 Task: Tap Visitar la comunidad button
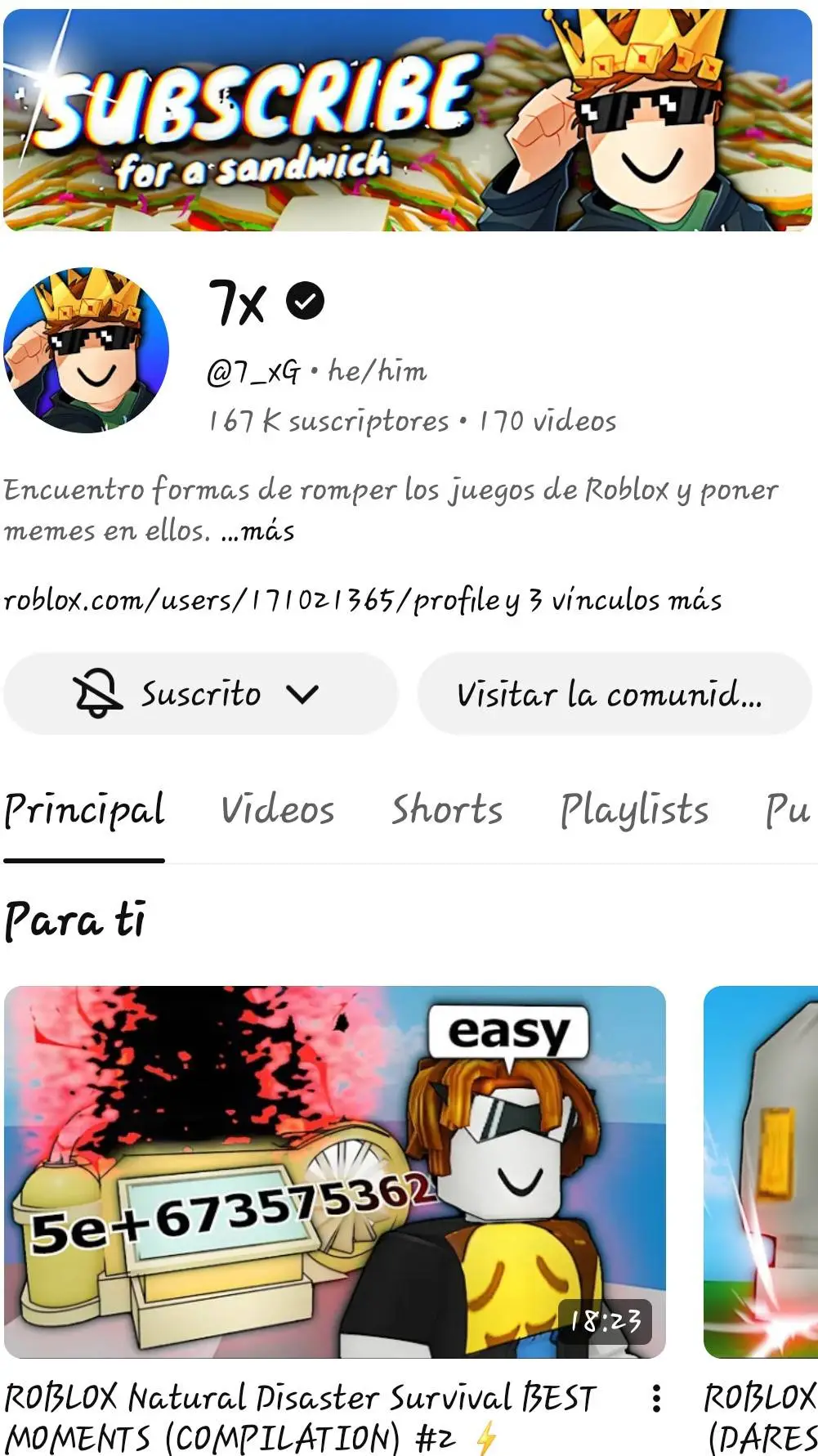(x=614, y=694)
